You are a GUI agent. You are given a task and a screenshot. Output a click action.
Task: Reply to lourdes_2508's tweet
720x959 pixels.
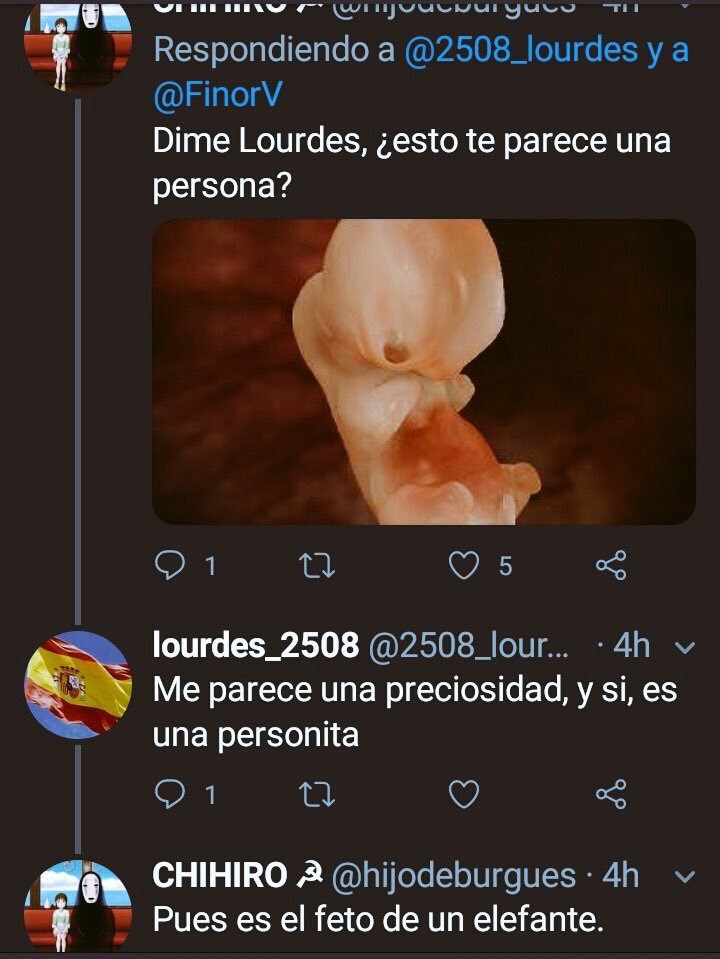coord(171,795)
